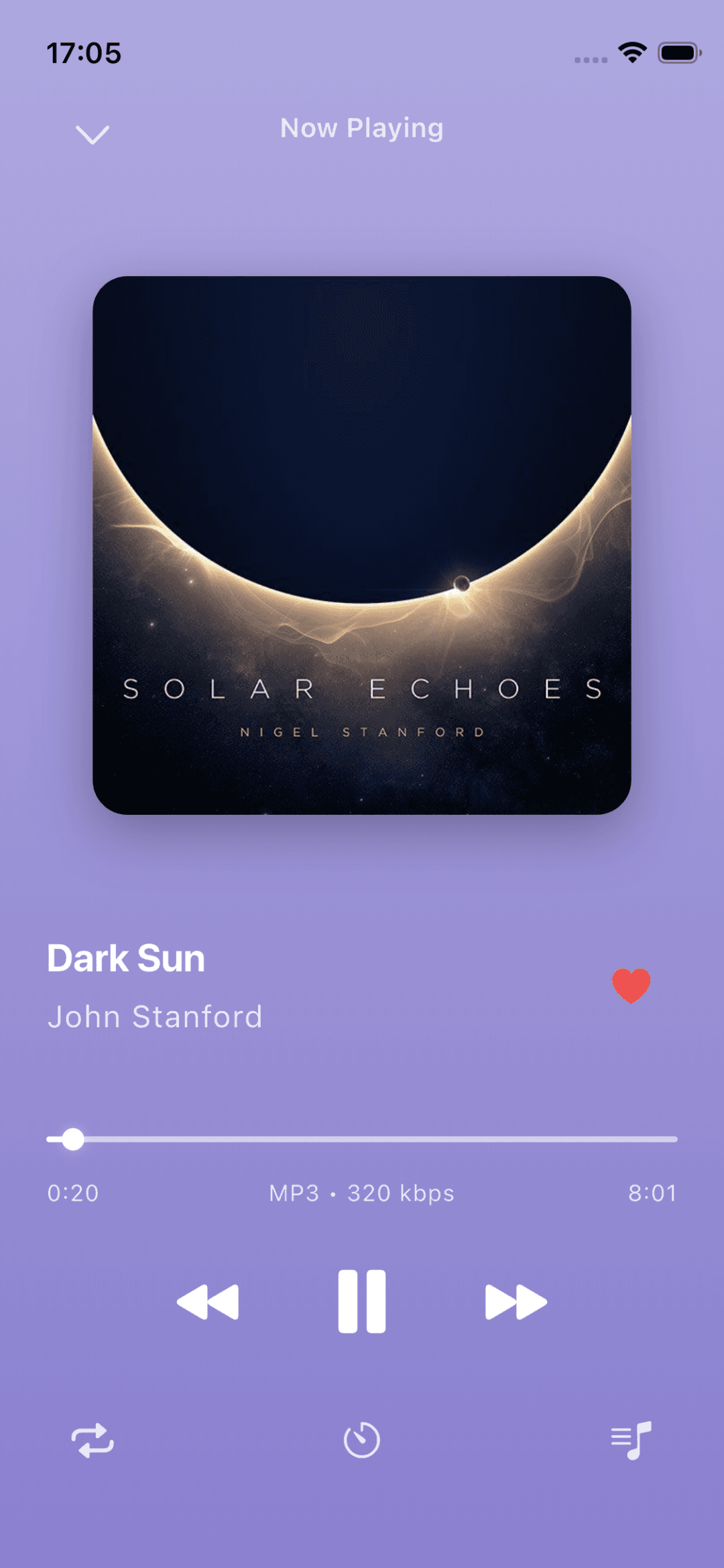Unlike the song Dark Sun
The height and width of the screenshot is (1568, 724).
click(631, 986)
